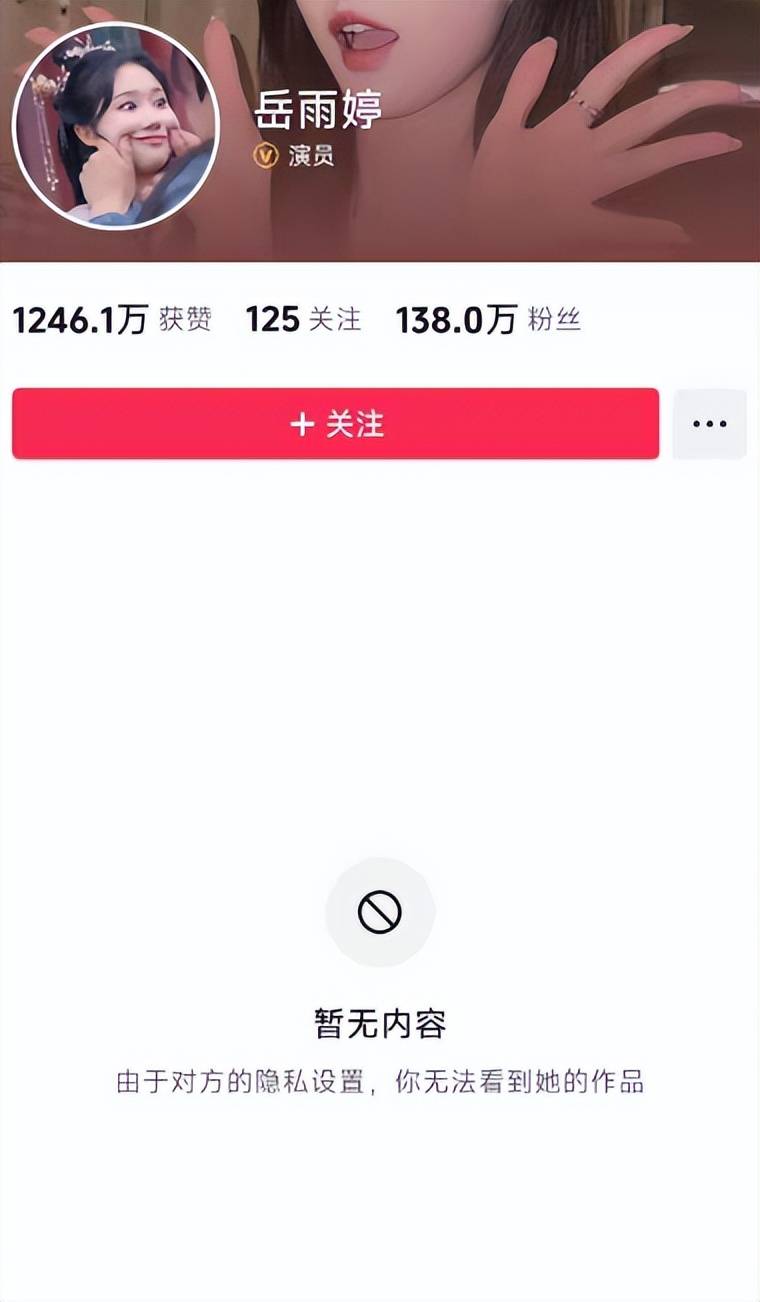Tap the red 关注 follow button
This screenshot has width=760, height=1302.
335,424
